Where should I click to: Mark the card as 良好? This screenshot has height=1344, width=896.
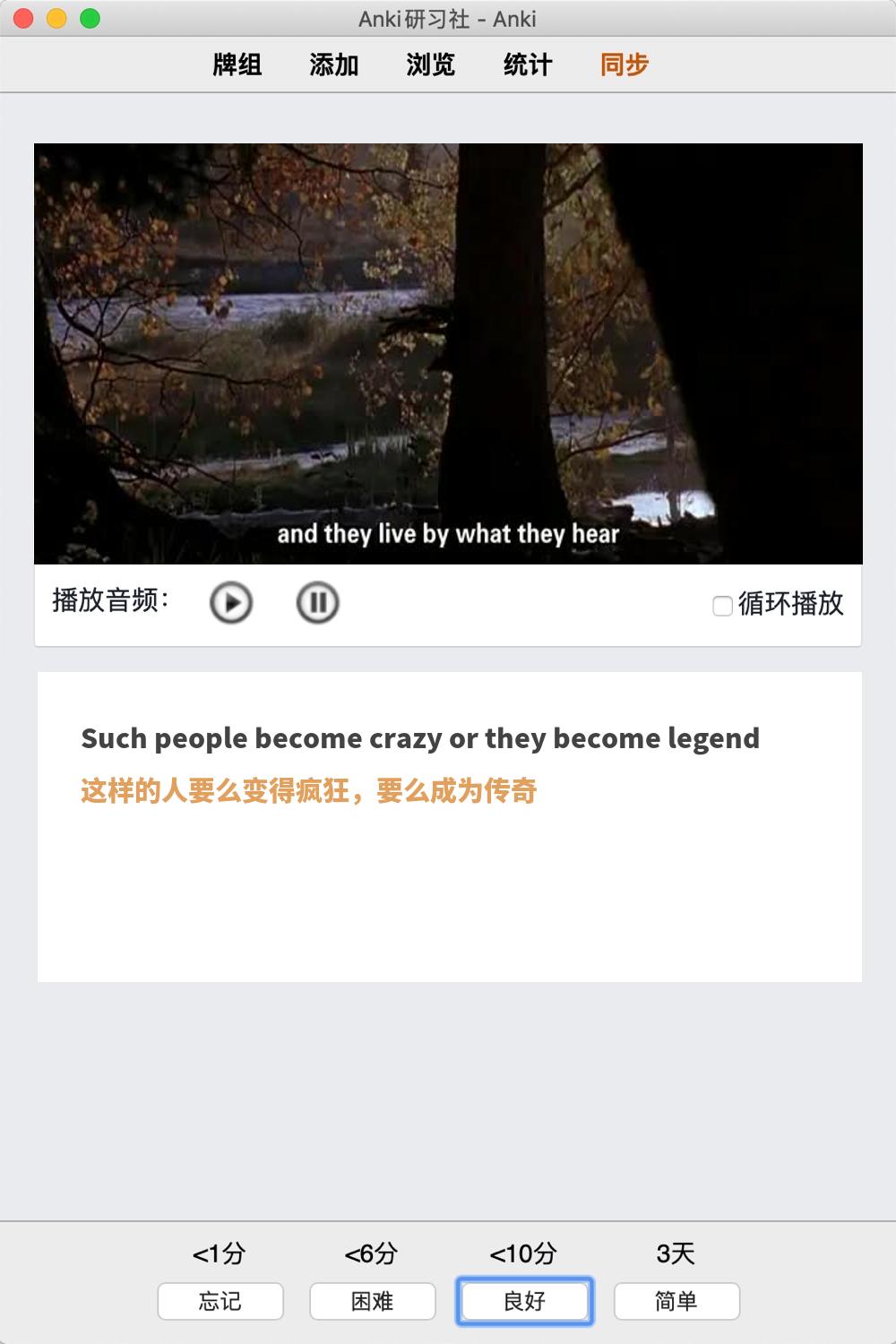[x=525, y=1301]
